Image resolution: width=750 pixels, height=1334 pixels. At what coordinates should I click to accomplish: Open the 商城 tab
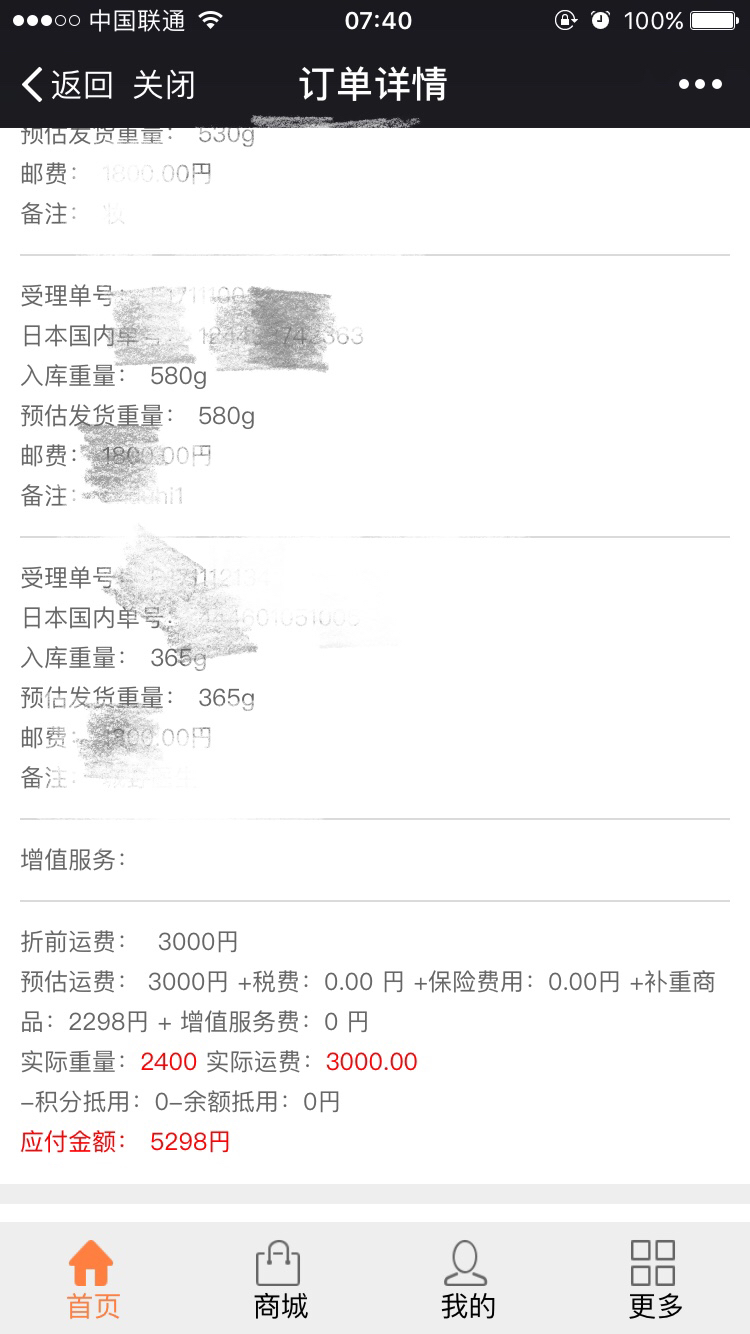pos(280,1279)
